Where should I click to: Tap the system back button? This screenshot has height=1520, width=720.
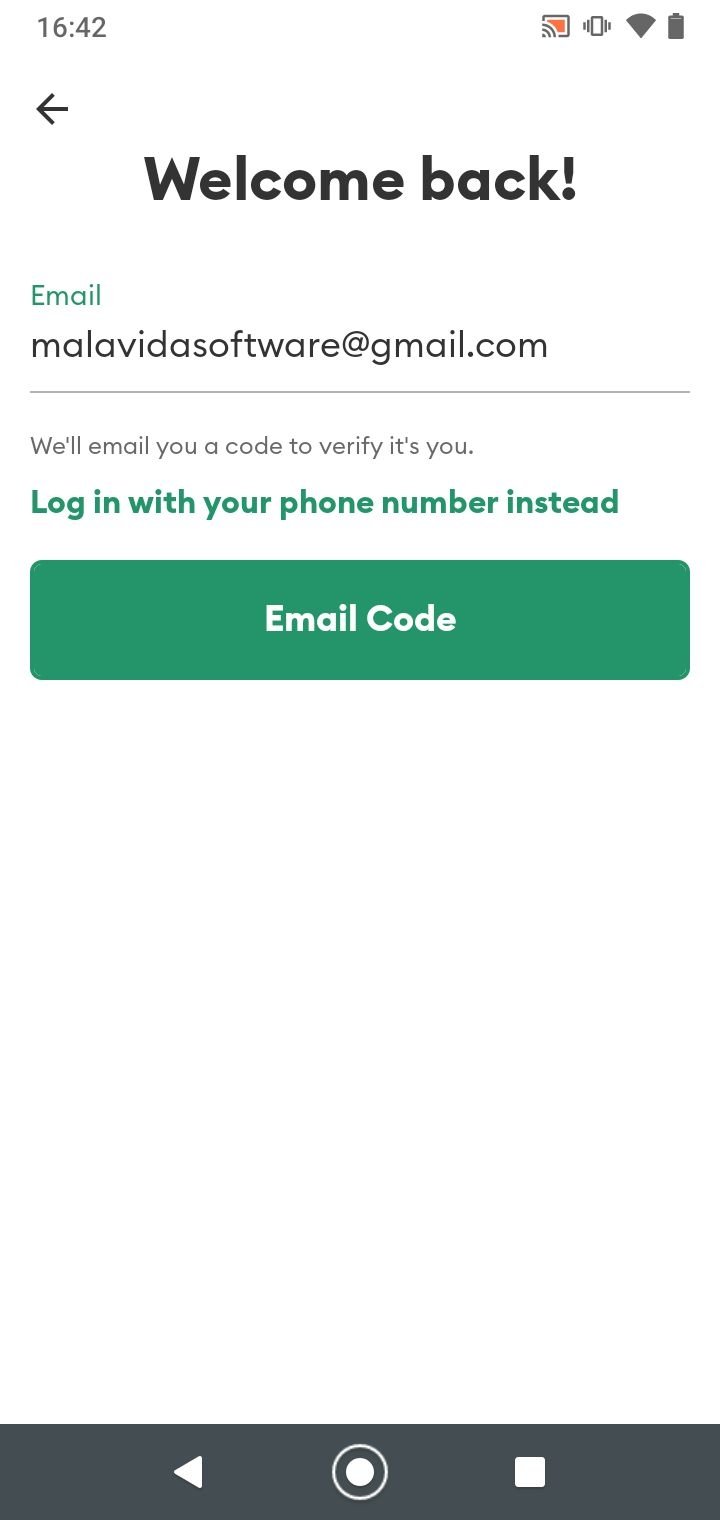(x=188, y=1472)
